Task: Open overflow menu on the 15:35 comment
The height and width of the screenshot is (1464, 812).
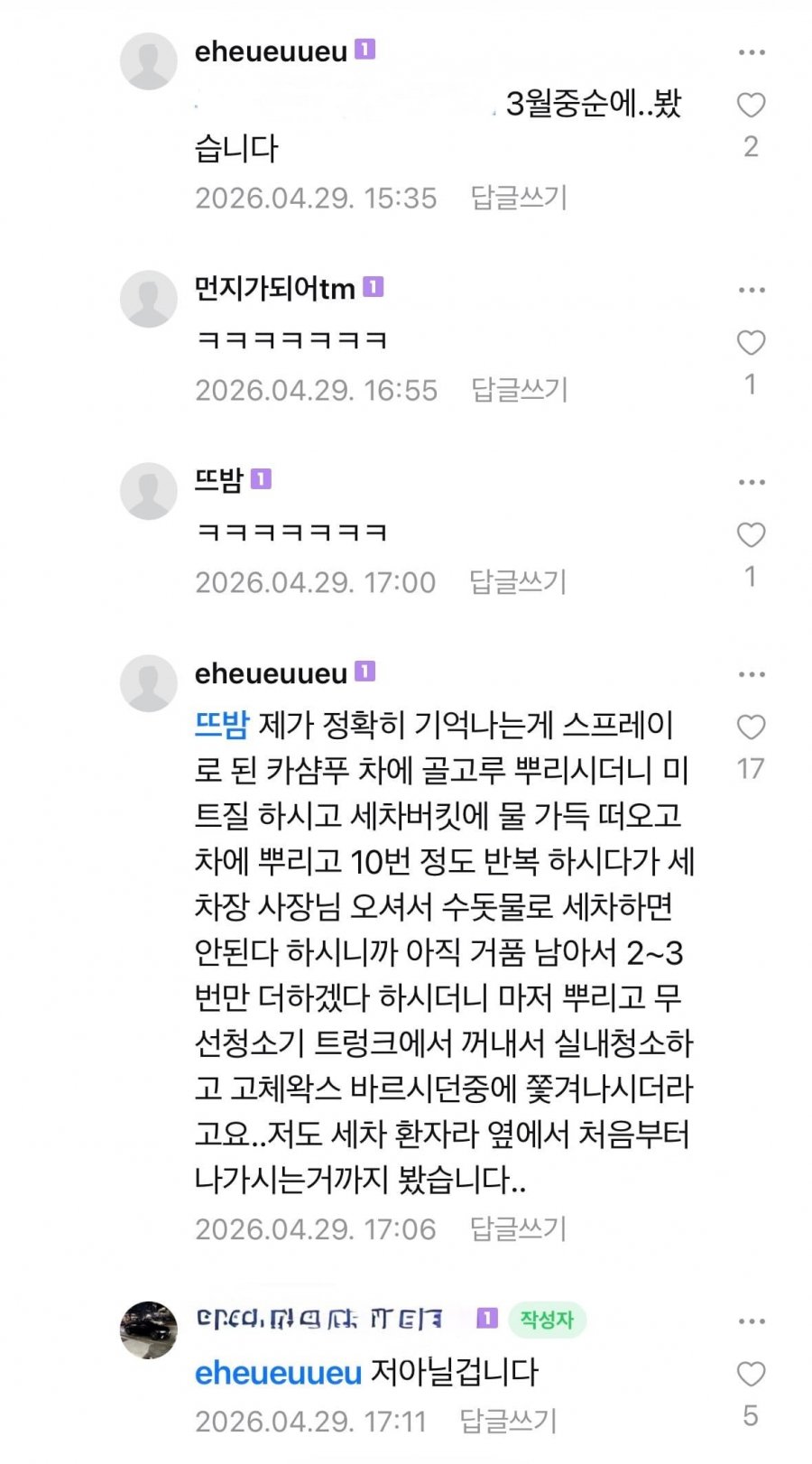Action: click(751, 52)
